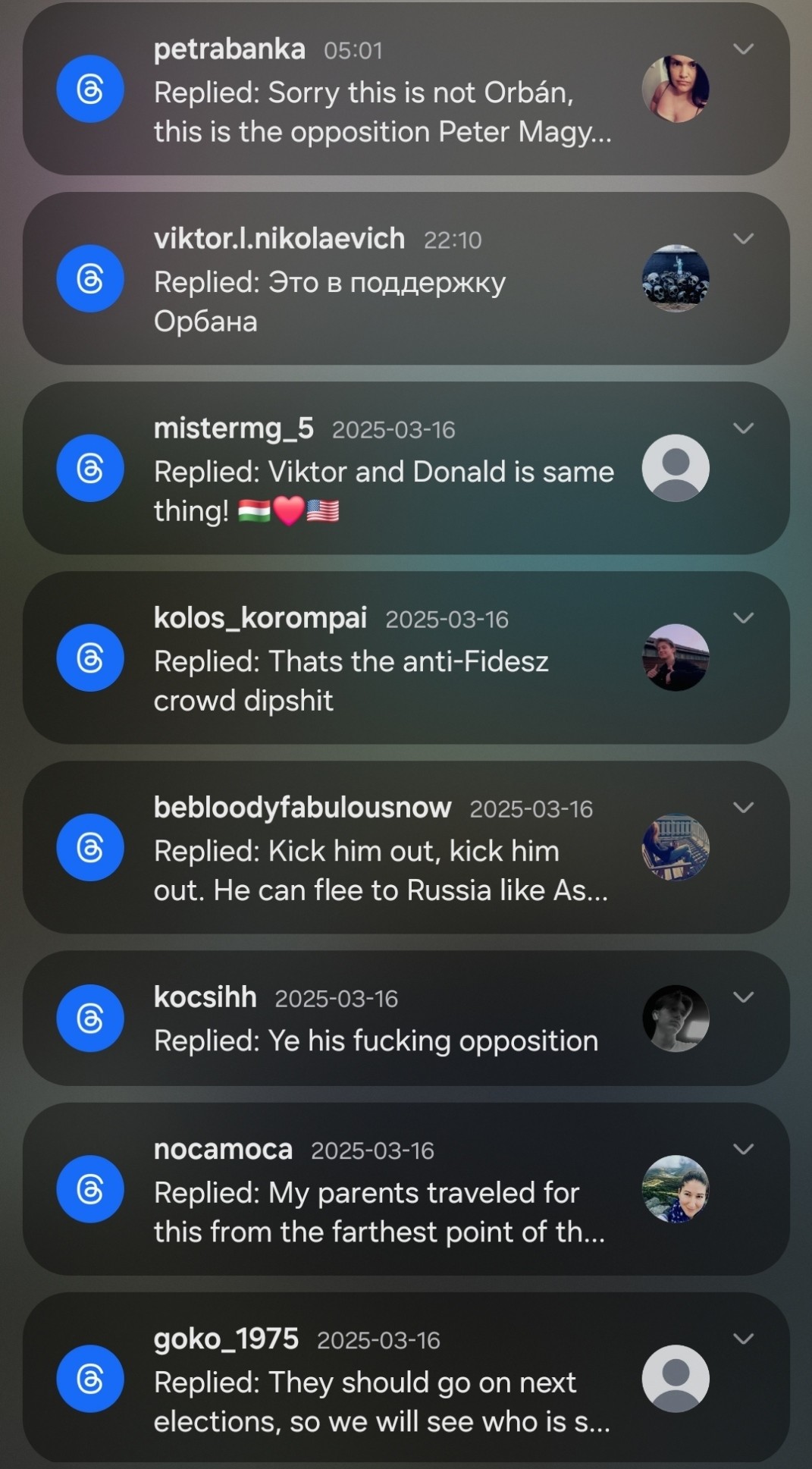Open kolos_korompai's anti-Fidesz reply notification
This screenshot has width=812, height=1469.
coord(406,658)
